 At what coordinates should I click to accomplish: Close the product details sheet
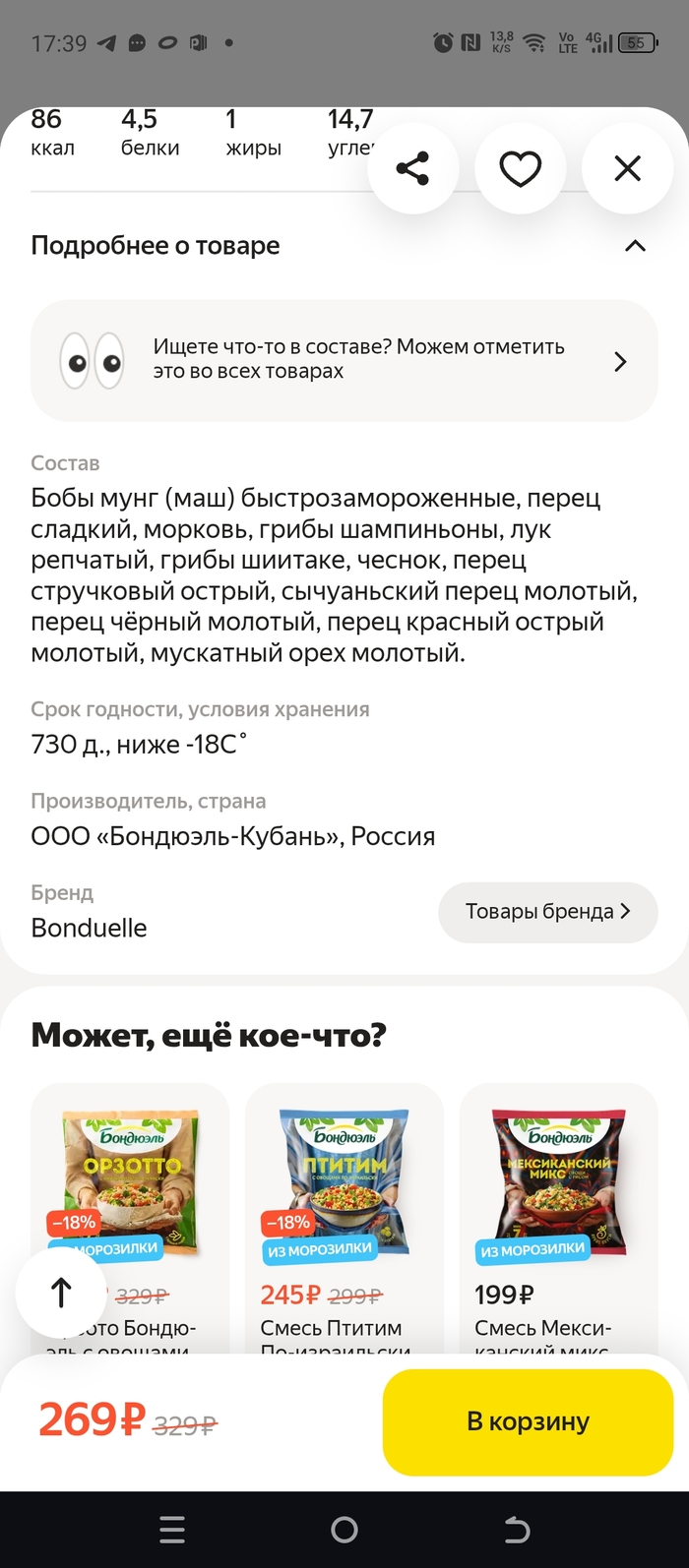pyautogui.click(x=627, y=168)
